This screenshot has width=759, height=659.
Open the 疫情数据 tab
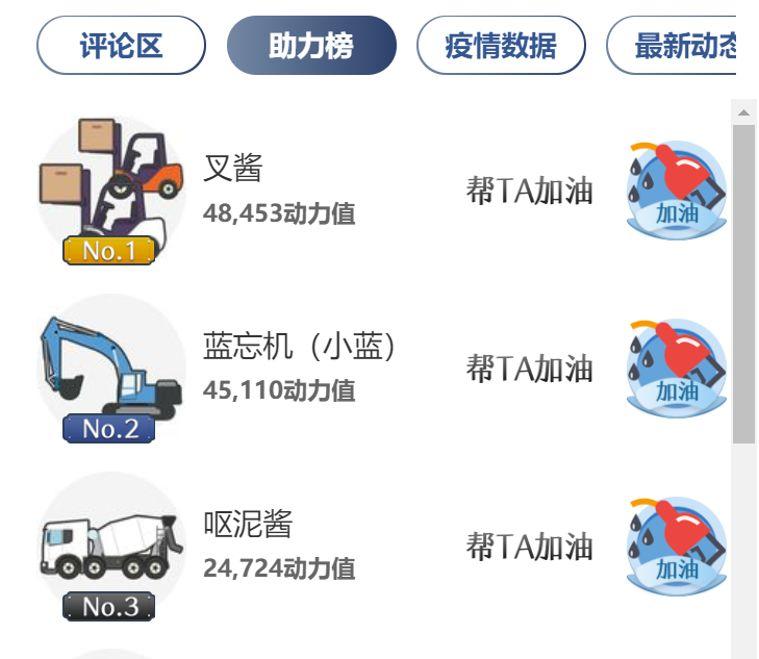point(500,46)
